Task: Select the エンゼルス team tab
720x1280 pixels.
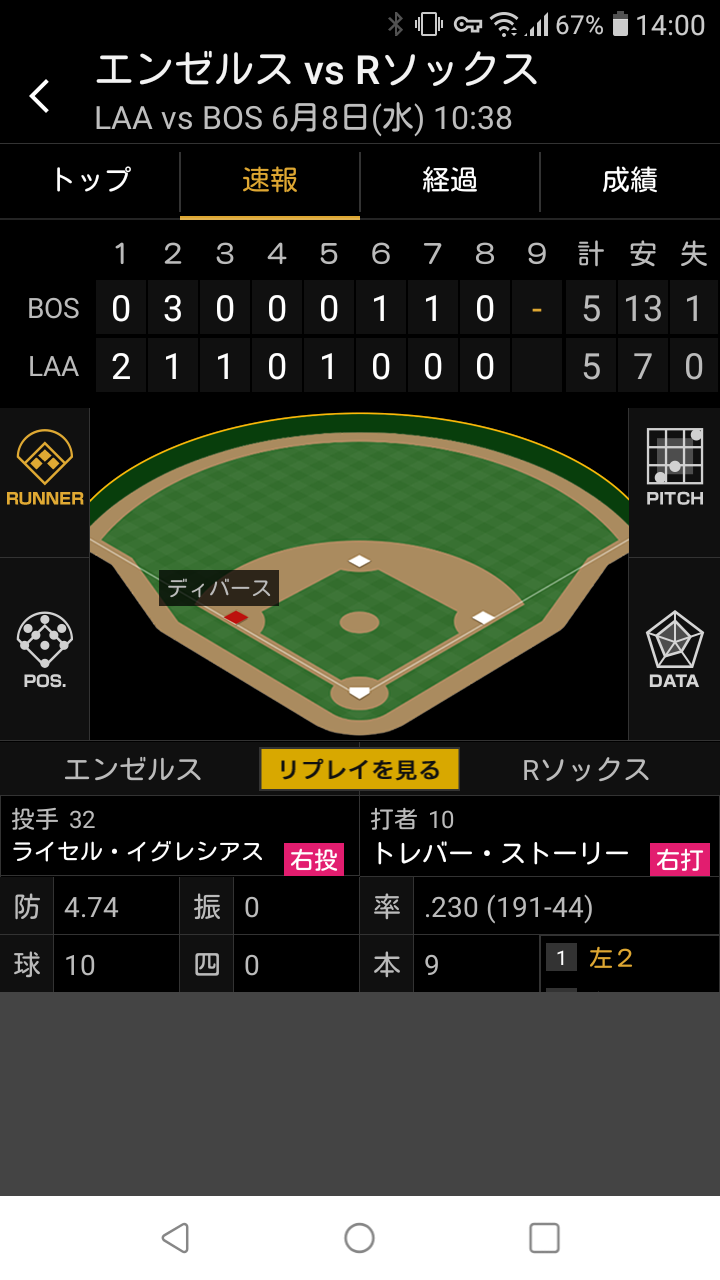Action: pyautogui.click(x=133, y=769)
